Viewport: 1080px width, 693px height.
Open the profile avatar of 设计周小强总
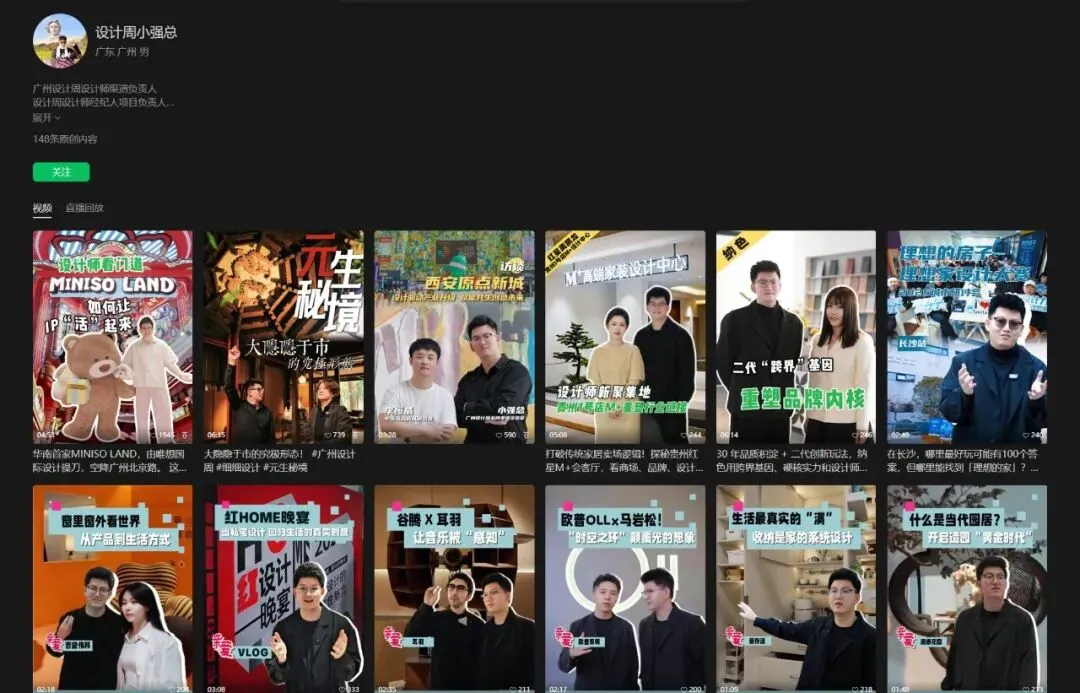tap(60, 41)
